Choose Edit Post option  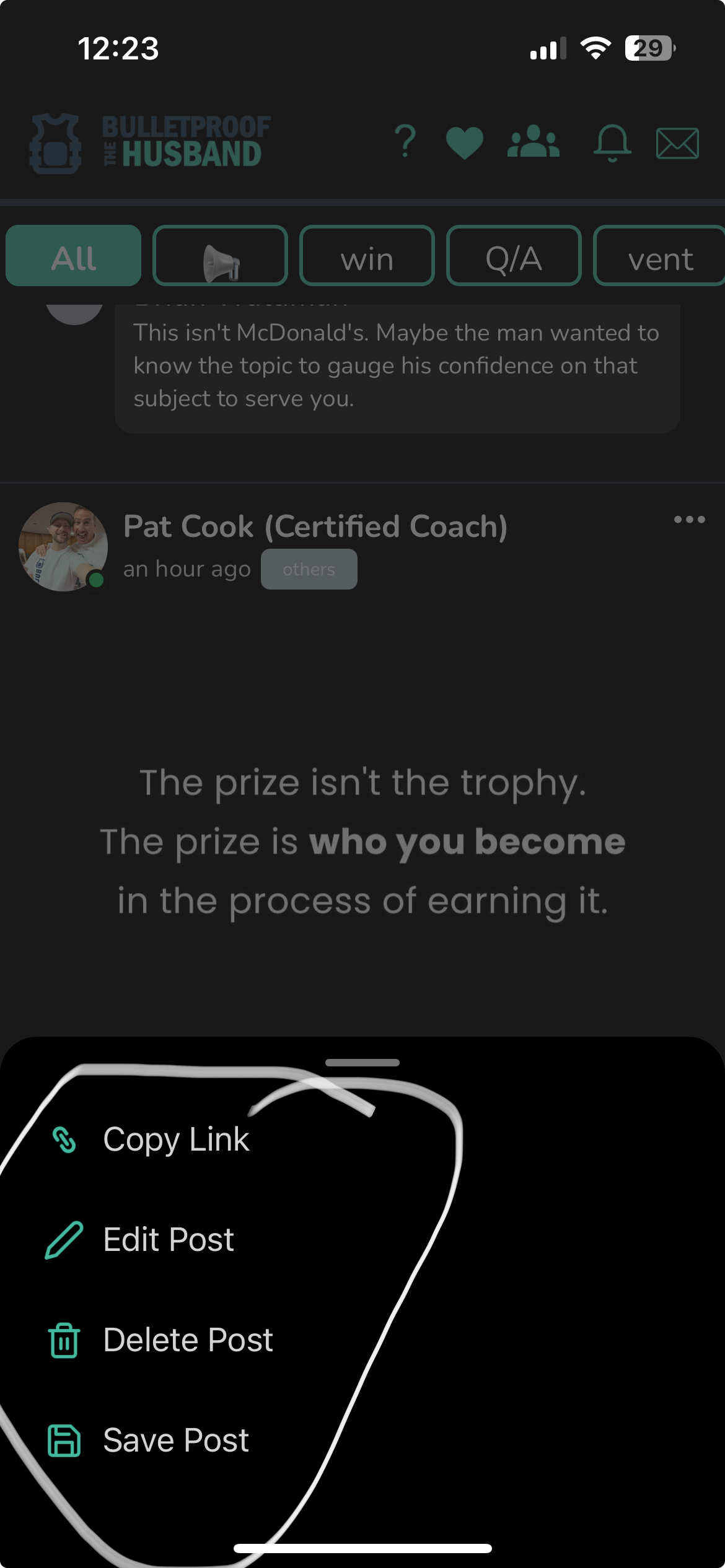click(169, 1240)
